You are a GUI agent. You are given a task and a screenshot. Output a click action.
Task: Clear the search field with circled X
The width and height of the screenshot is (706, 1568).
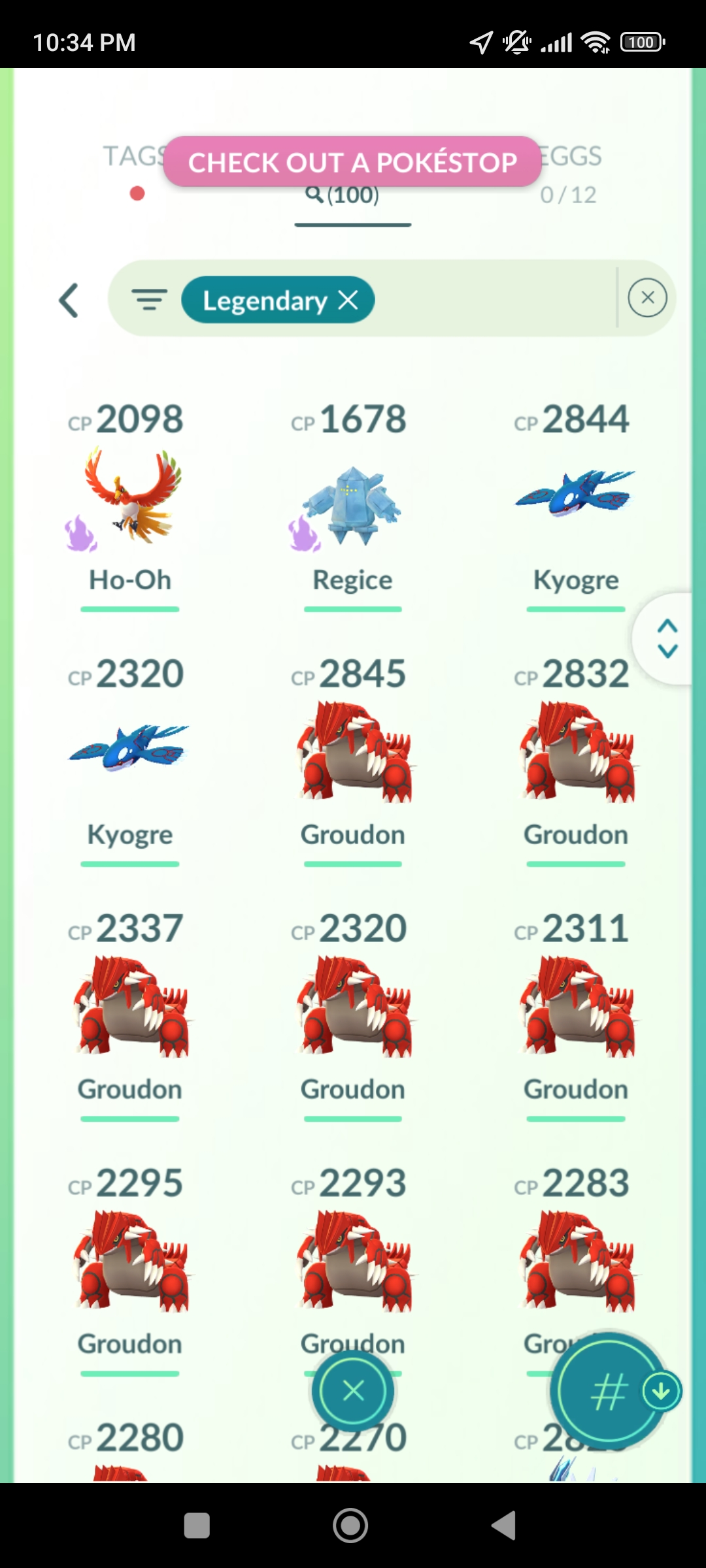647,298
